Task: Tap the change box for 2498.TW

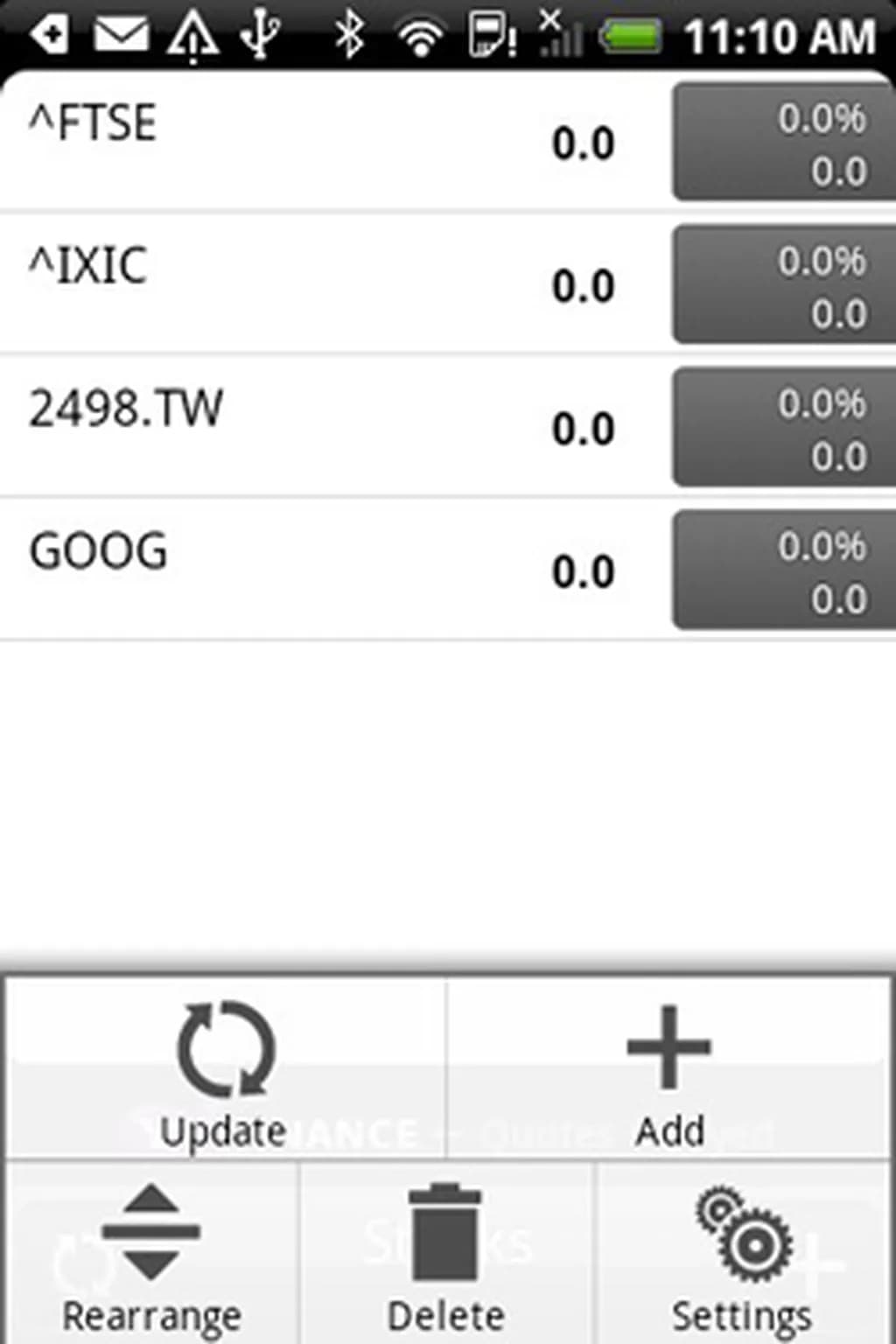Action: (783, 428)
